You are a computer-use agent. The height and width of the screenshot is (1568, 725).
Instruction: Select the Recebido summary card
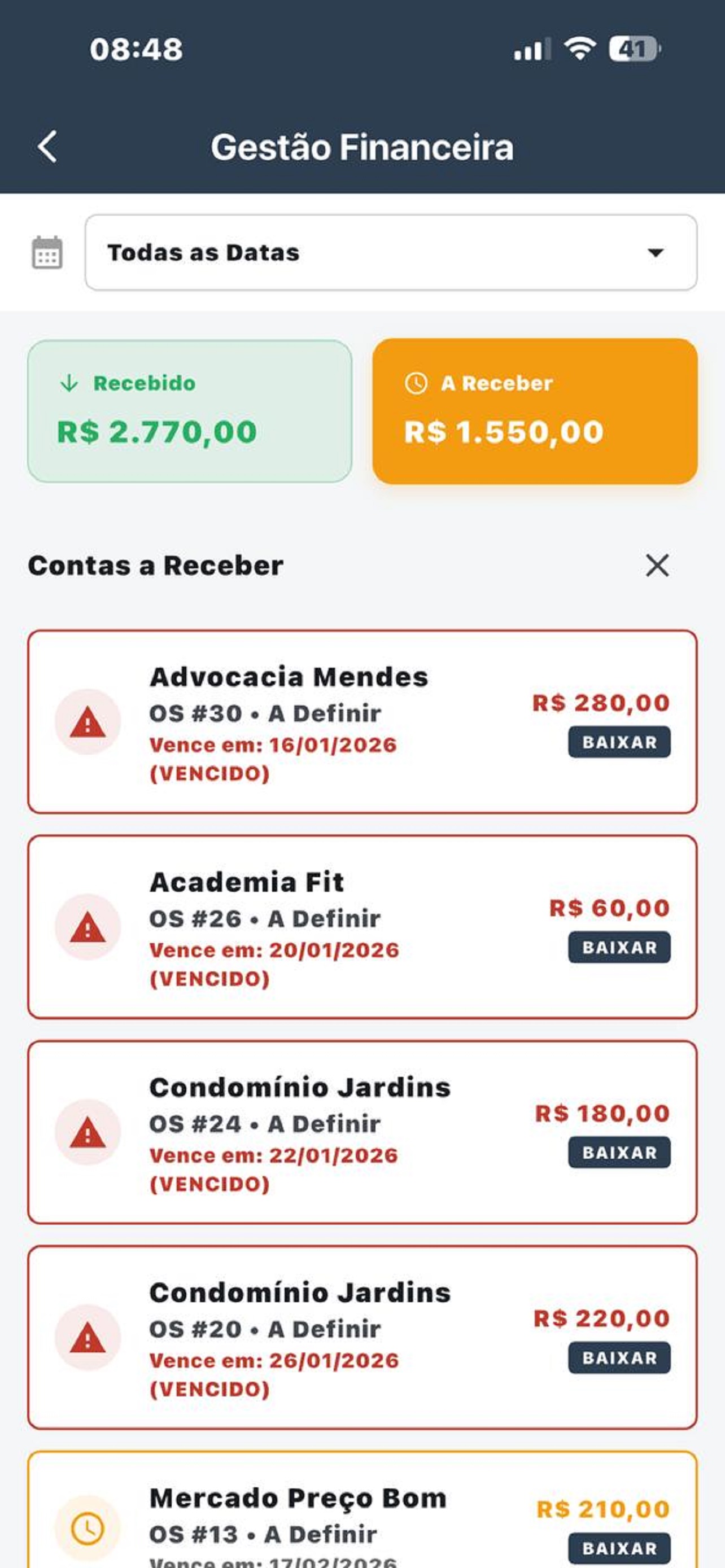click(189, 411)
